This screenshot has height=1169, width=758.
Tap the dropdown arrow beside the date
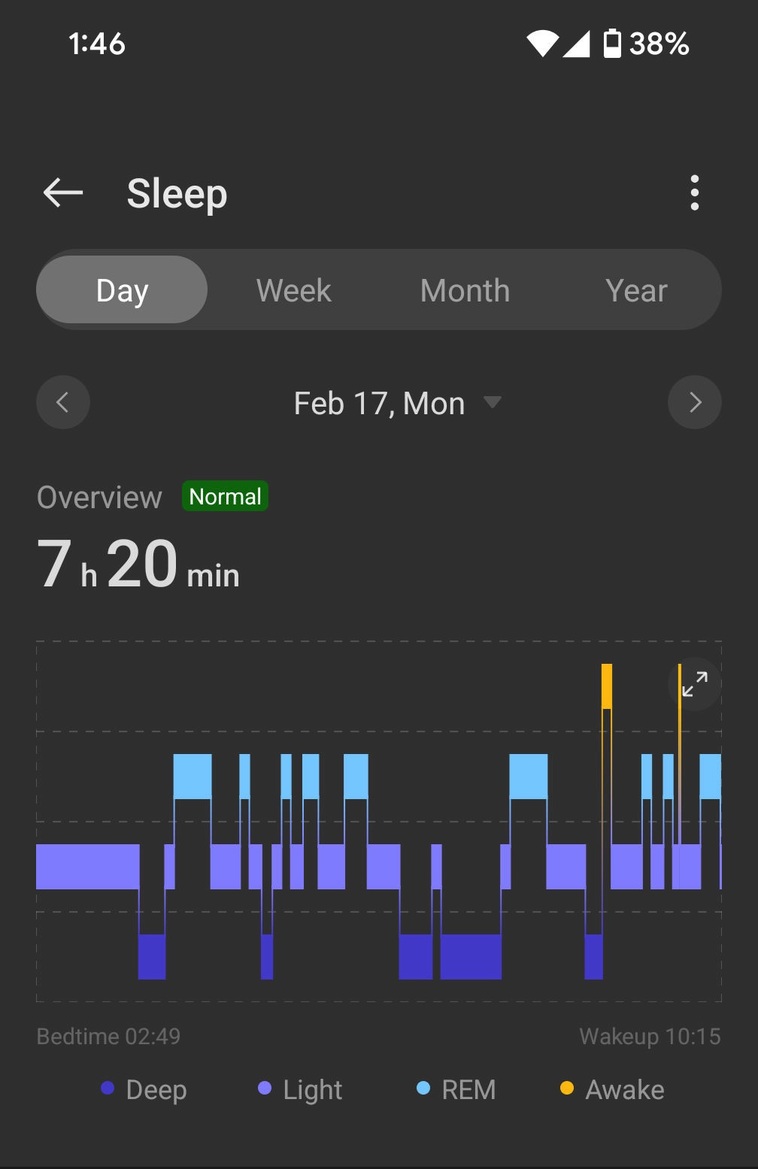point(492,403)
